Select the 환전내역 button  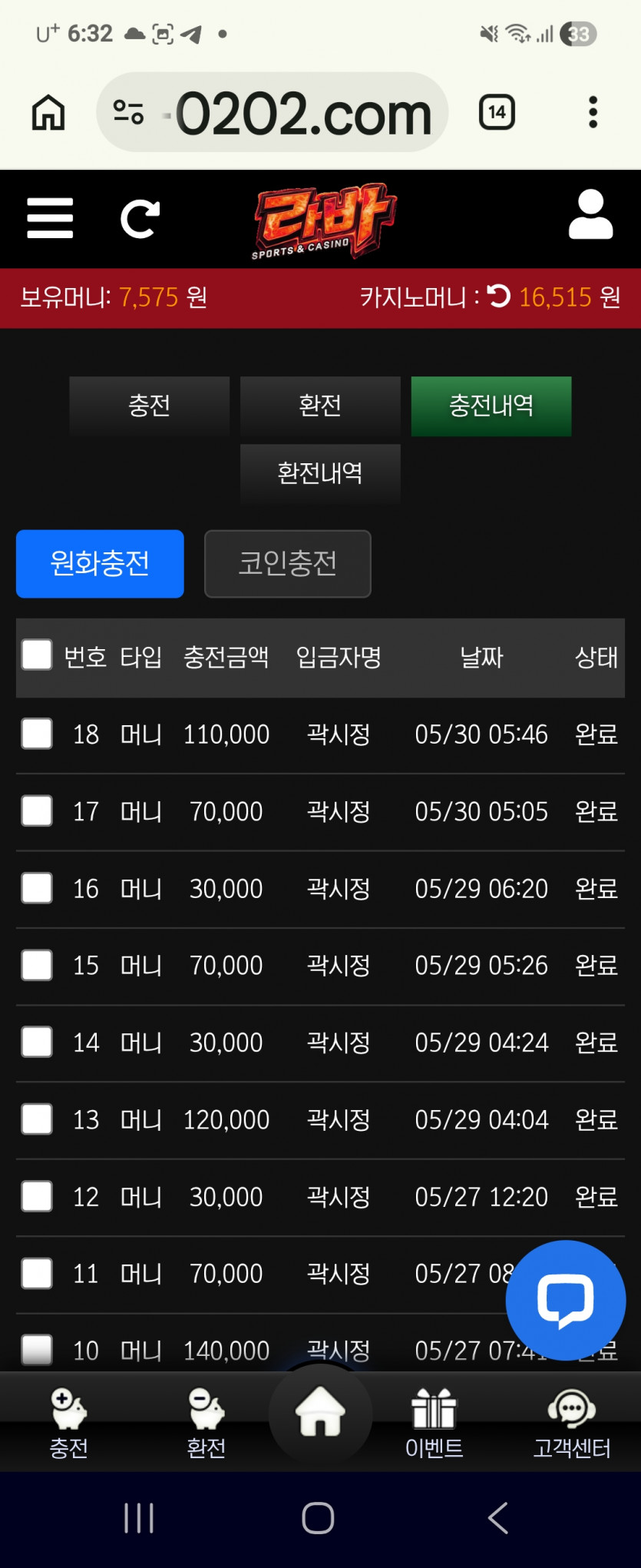tap(320, 473)
